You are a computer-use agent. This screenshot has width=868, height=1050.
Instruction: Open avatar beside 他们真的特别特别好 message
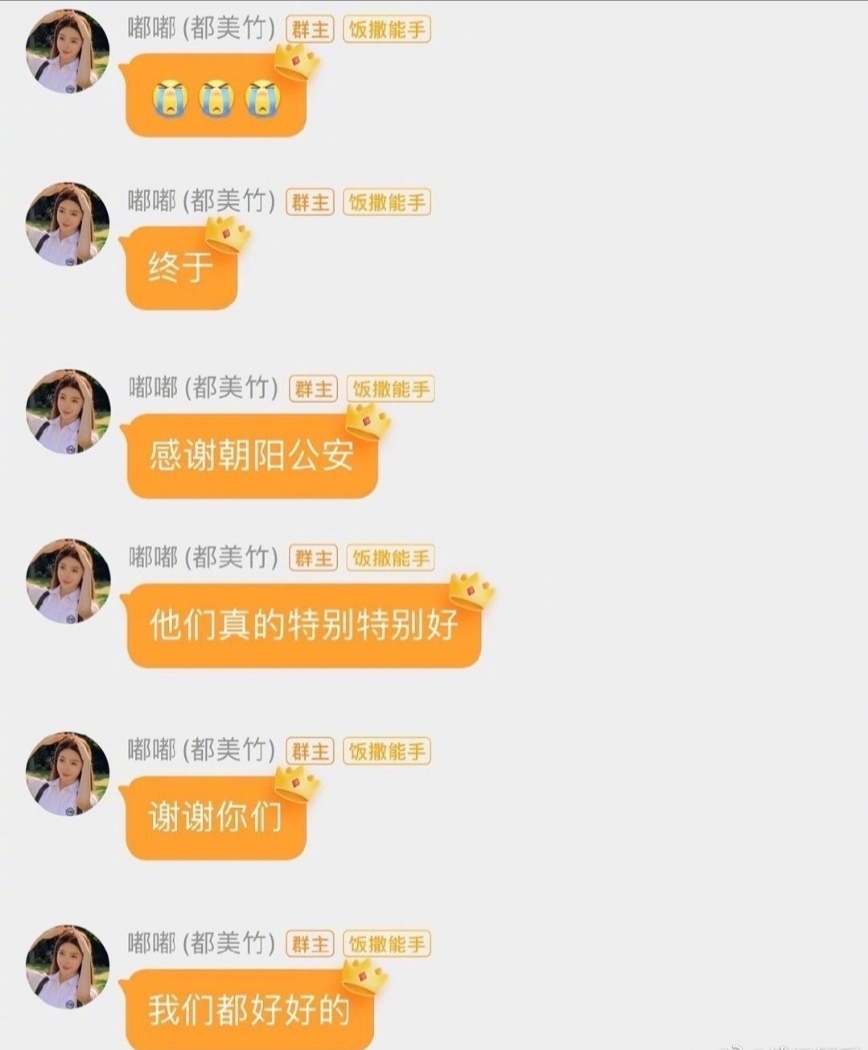(x=67, y=581)
